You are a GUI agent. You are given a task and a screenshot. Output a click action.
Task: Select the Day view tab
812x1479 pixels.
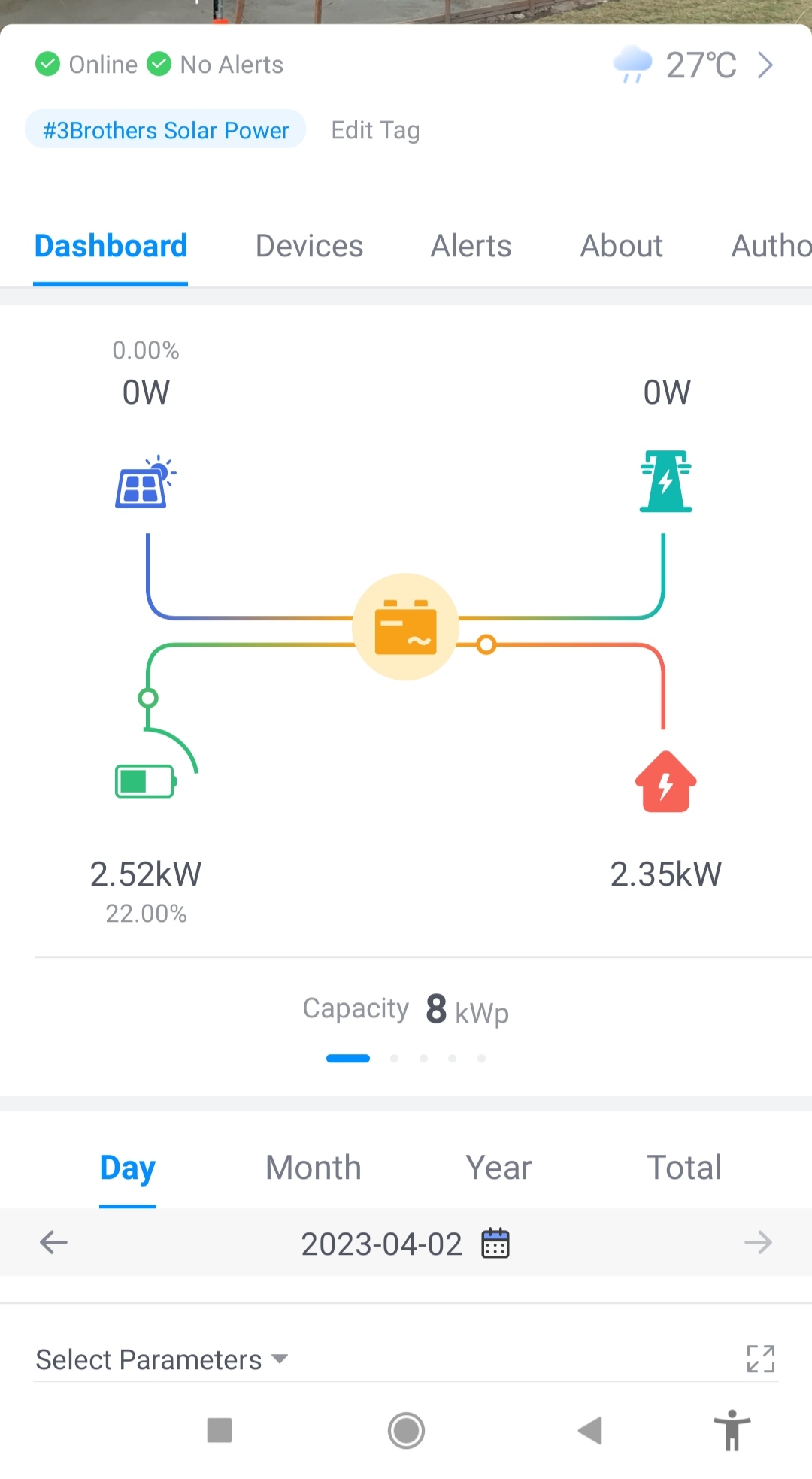(x=127, y=1168)
